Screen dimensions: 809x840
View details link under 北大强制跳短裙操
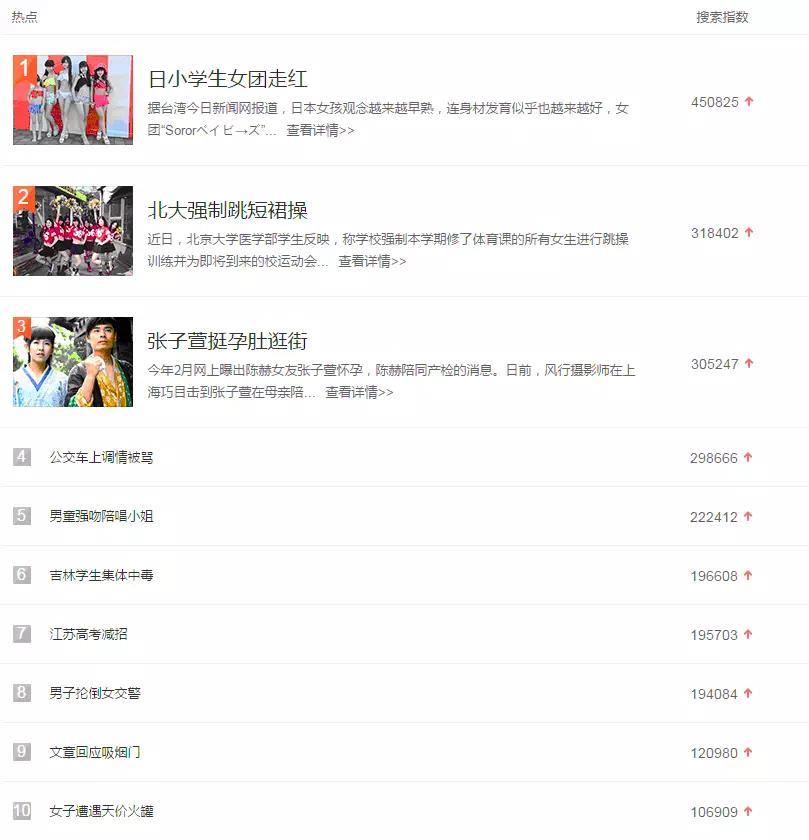(x=372, y=261)
